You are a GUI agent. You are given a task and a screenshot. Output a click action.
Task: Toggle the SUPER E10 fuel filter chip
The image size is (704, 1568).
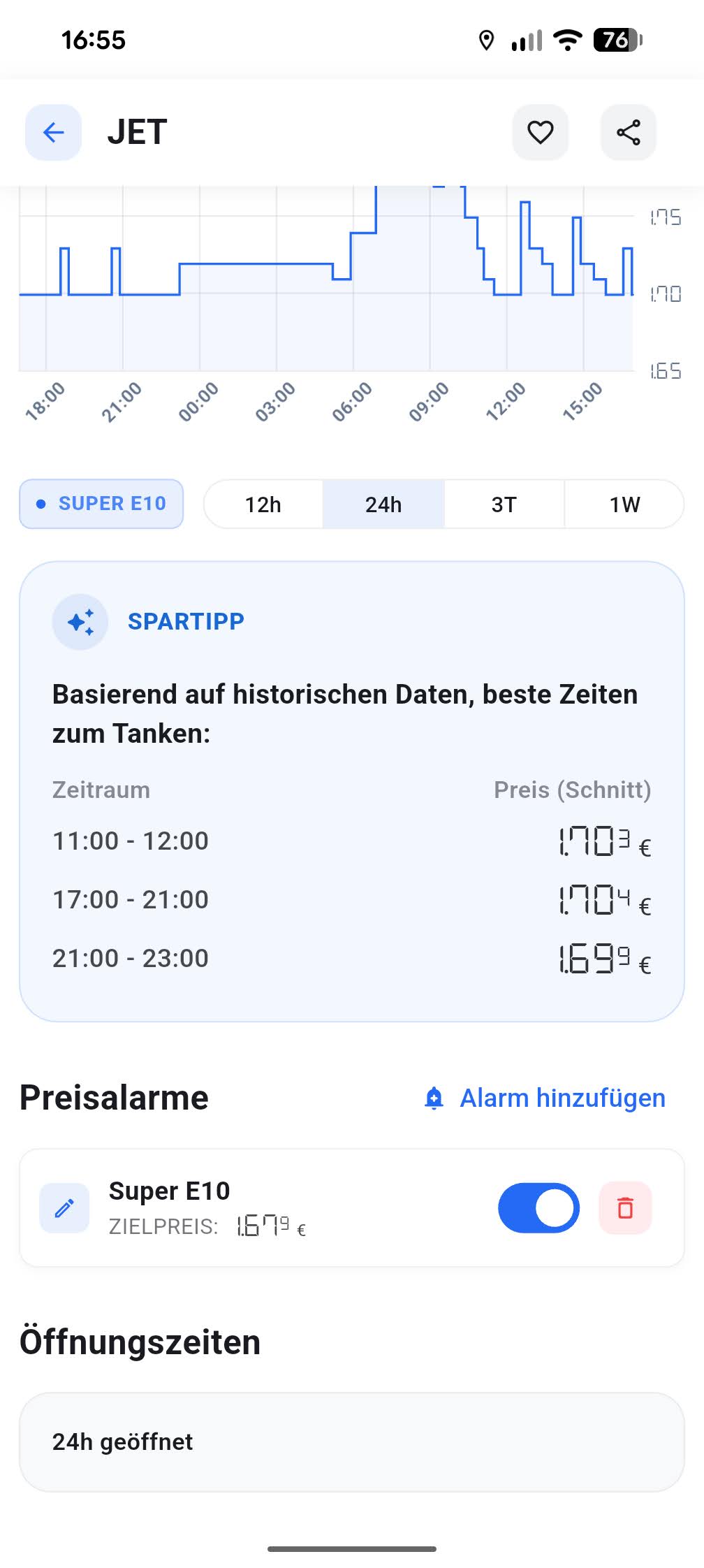(x=101, y=504)
